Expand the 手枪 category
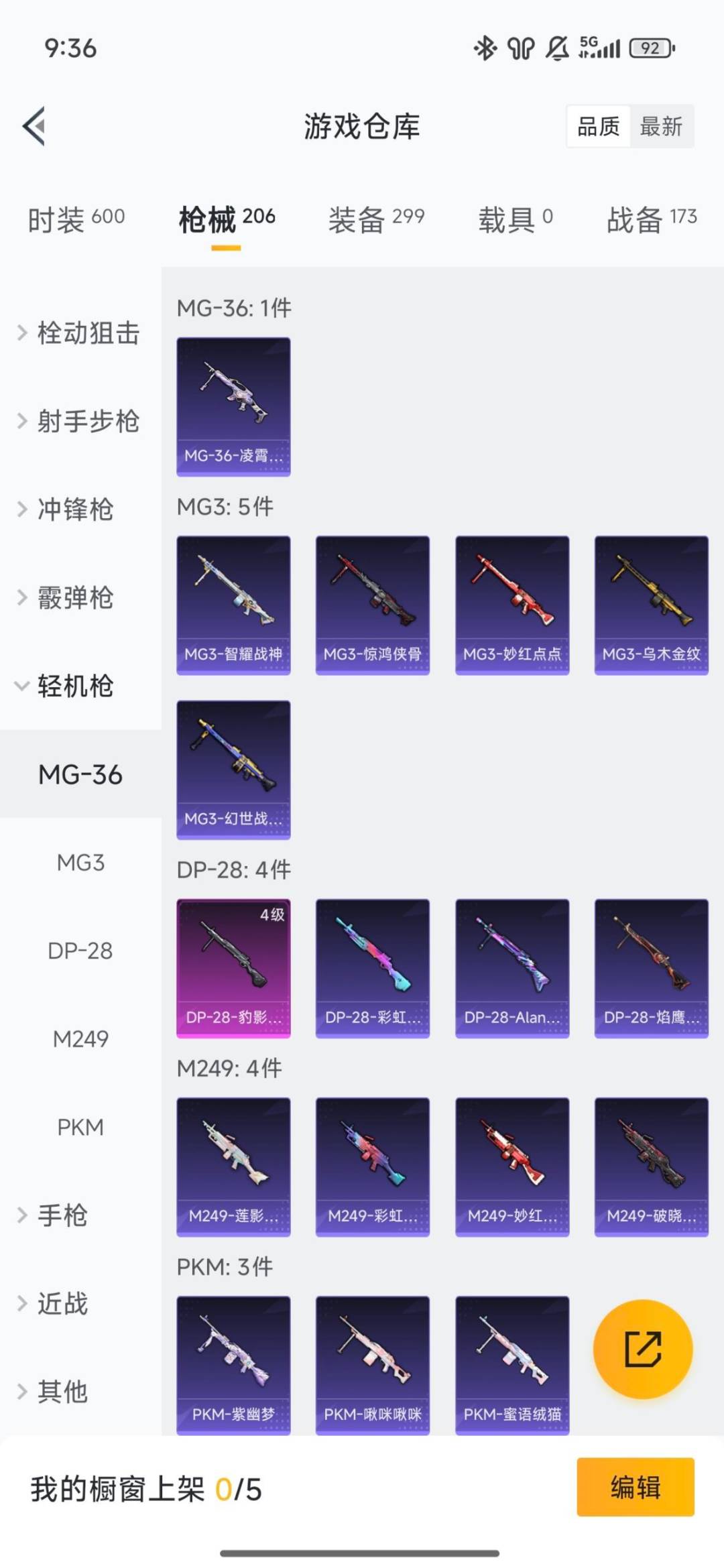Viewport: 724px width, 1568px height. pyautogui.click(x=64, y=1215)
